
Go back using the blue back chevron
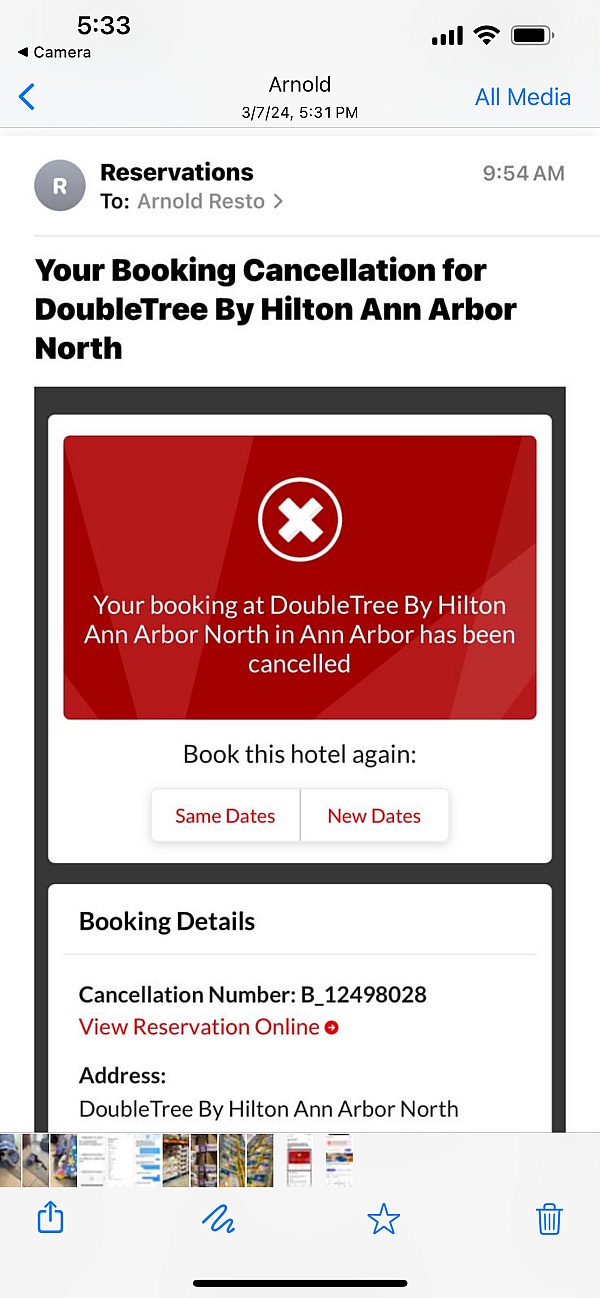point(27,97)
